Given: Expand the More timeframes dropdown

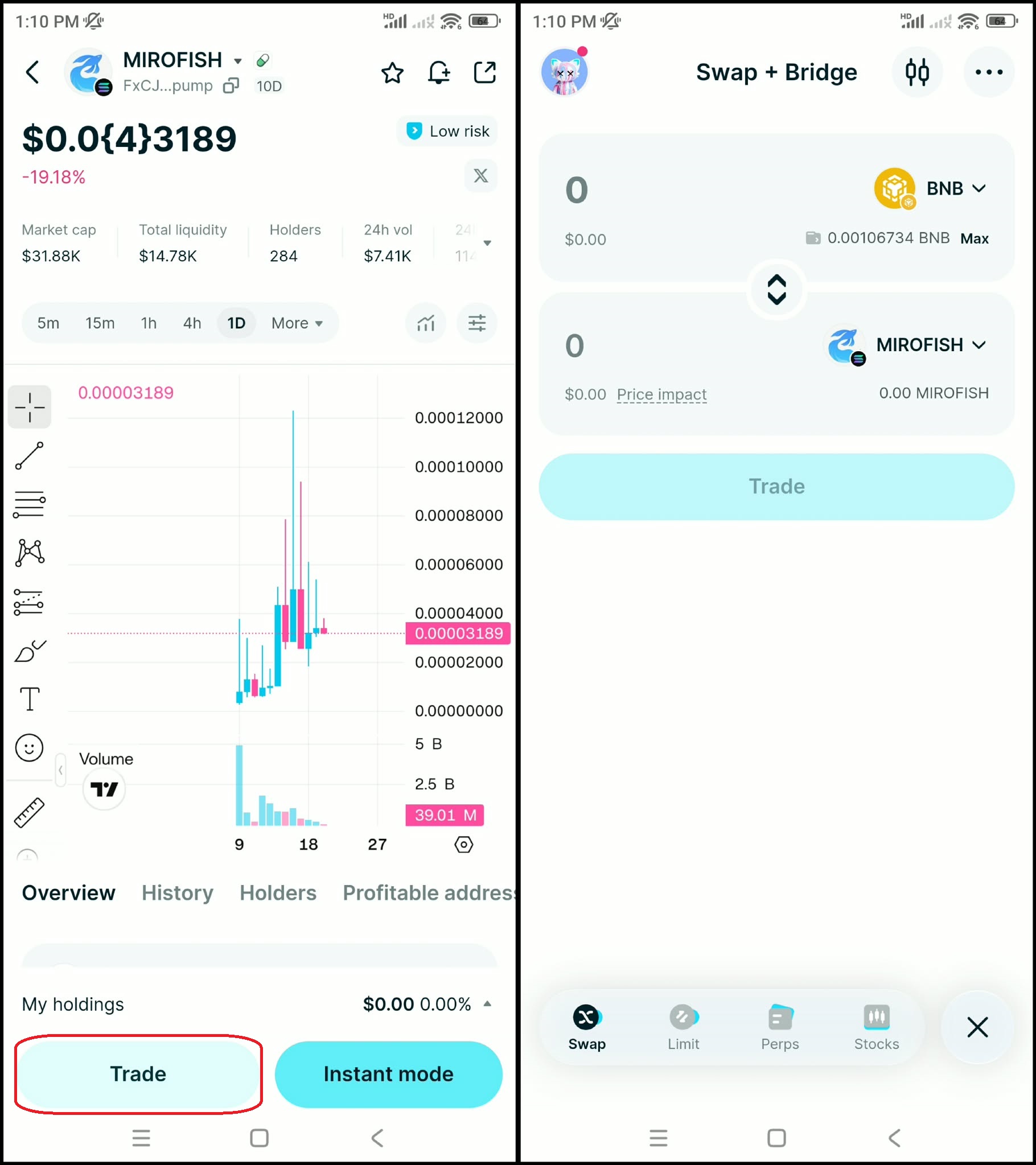Looking at the screenshot, I should [297, 323].
